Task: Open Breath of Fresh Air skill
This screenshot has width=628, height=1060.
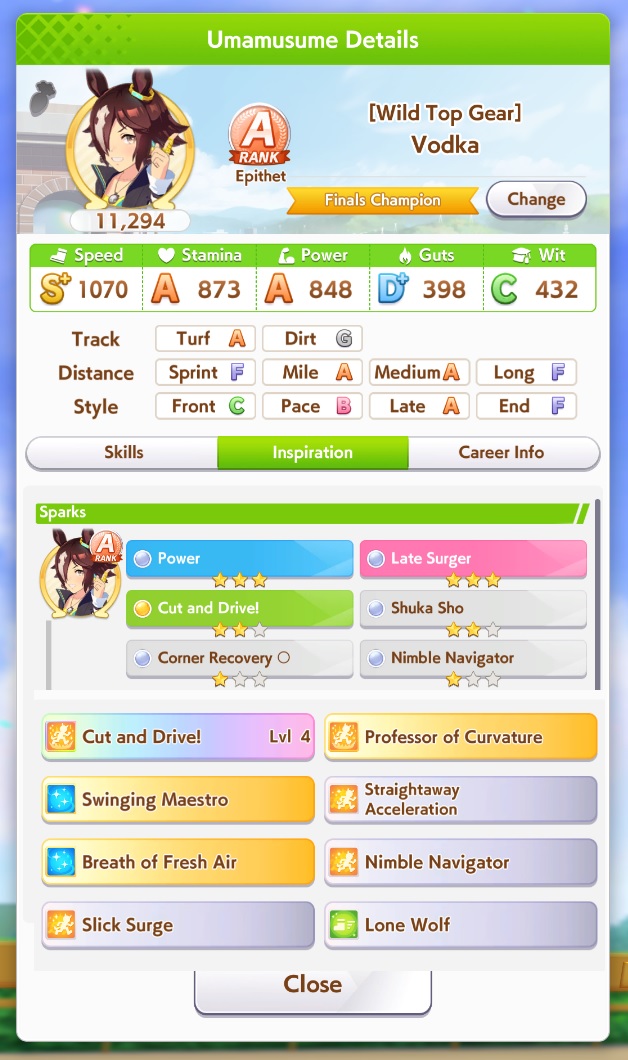Action: tap(178, 862)
